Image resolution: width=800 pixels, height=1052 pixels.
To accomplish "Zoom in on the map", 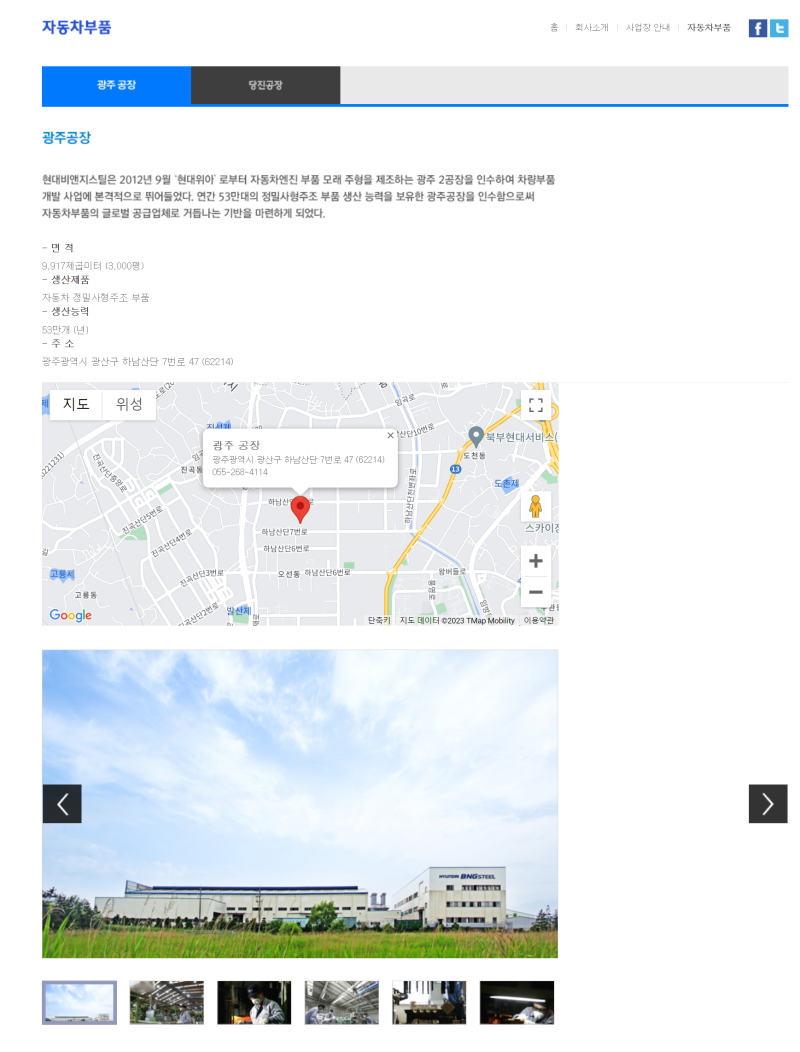I will click(535, 561).
